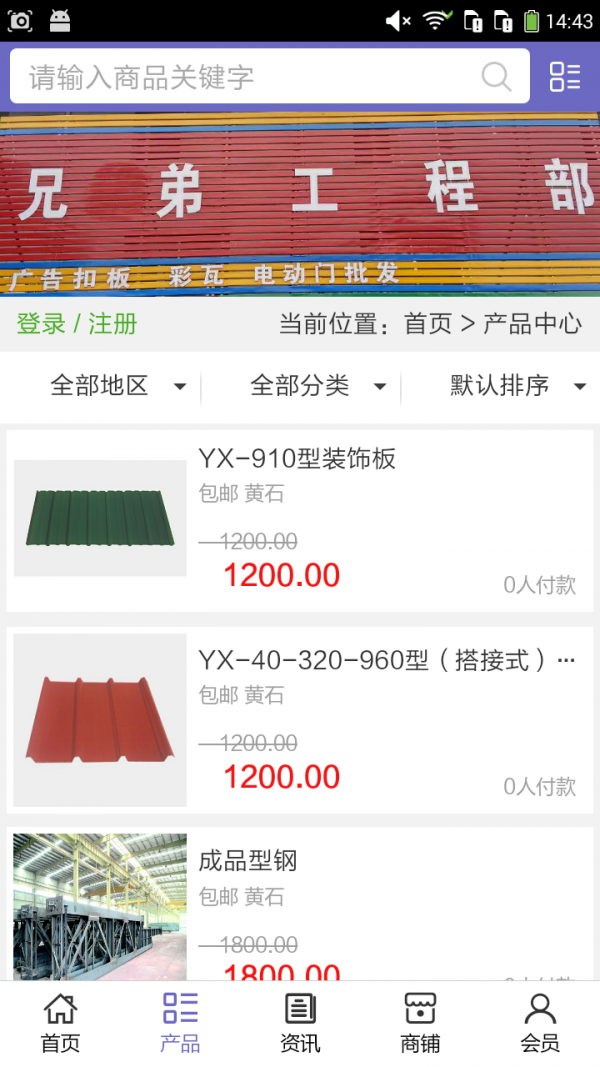This screenshot has width=600, height=1067.
Task: Select the 产品 tab
Action: coord(180,1023)
